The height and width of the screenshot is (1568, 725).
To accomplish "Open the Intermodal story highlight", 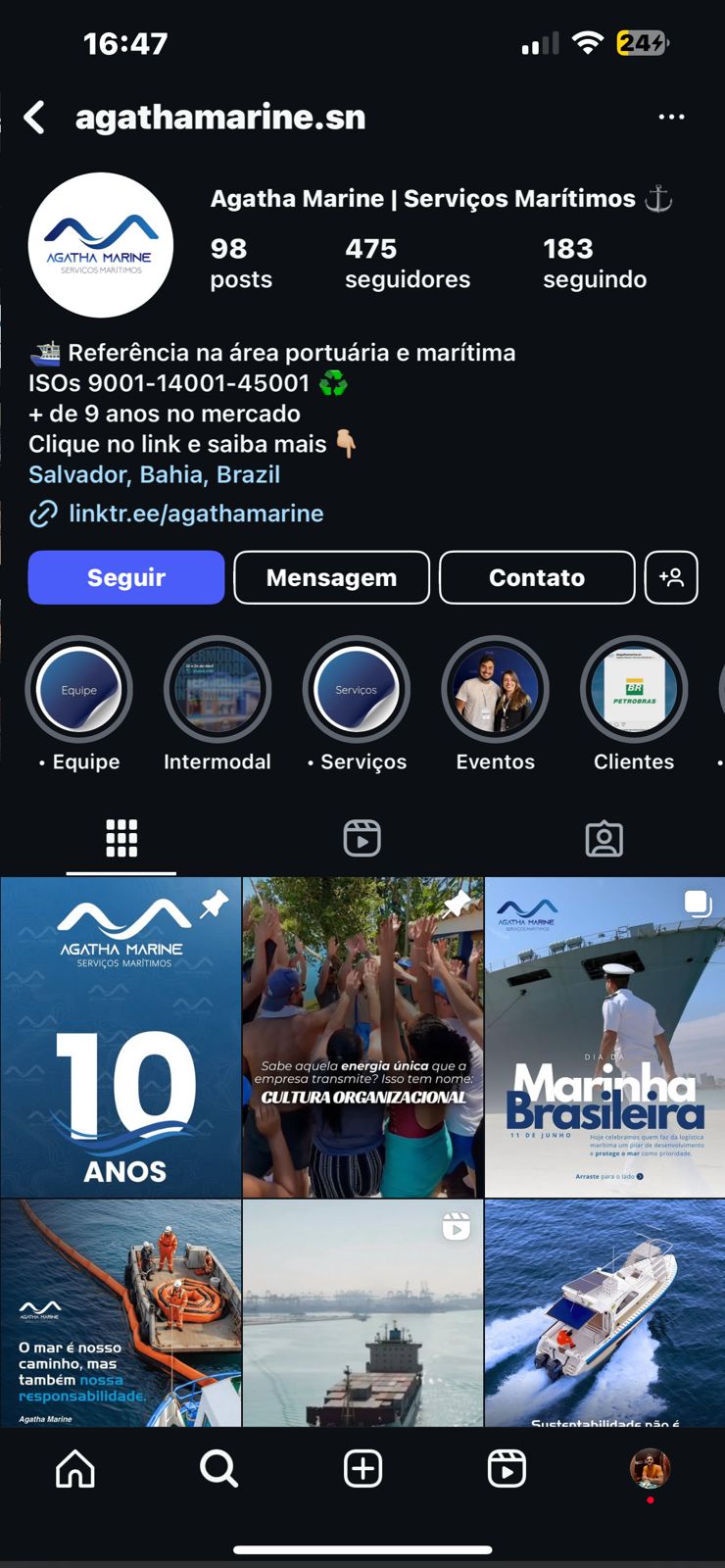I will pos(217,691).
